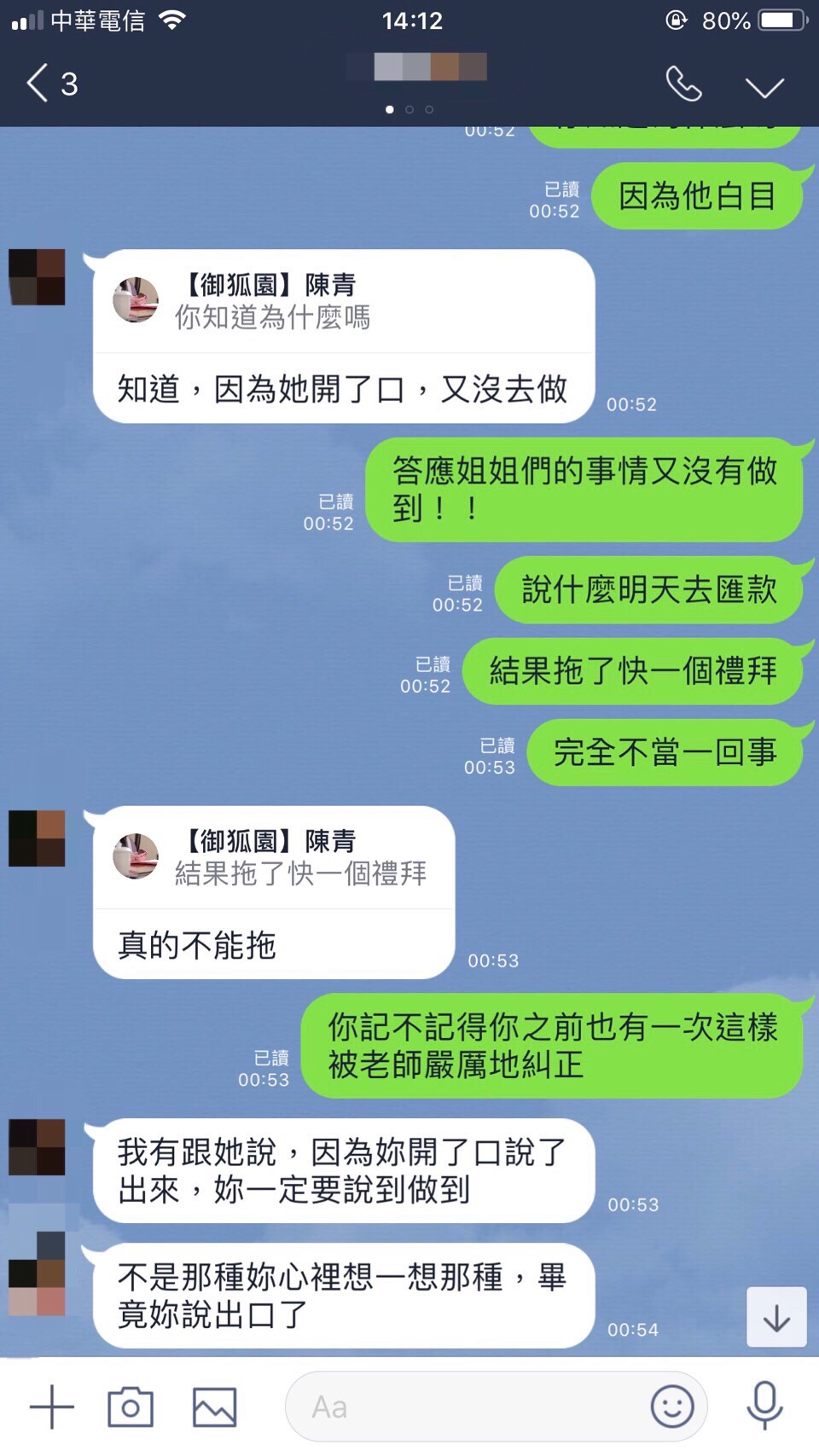
Task: Start a voice call
Action: coord(683,84)
